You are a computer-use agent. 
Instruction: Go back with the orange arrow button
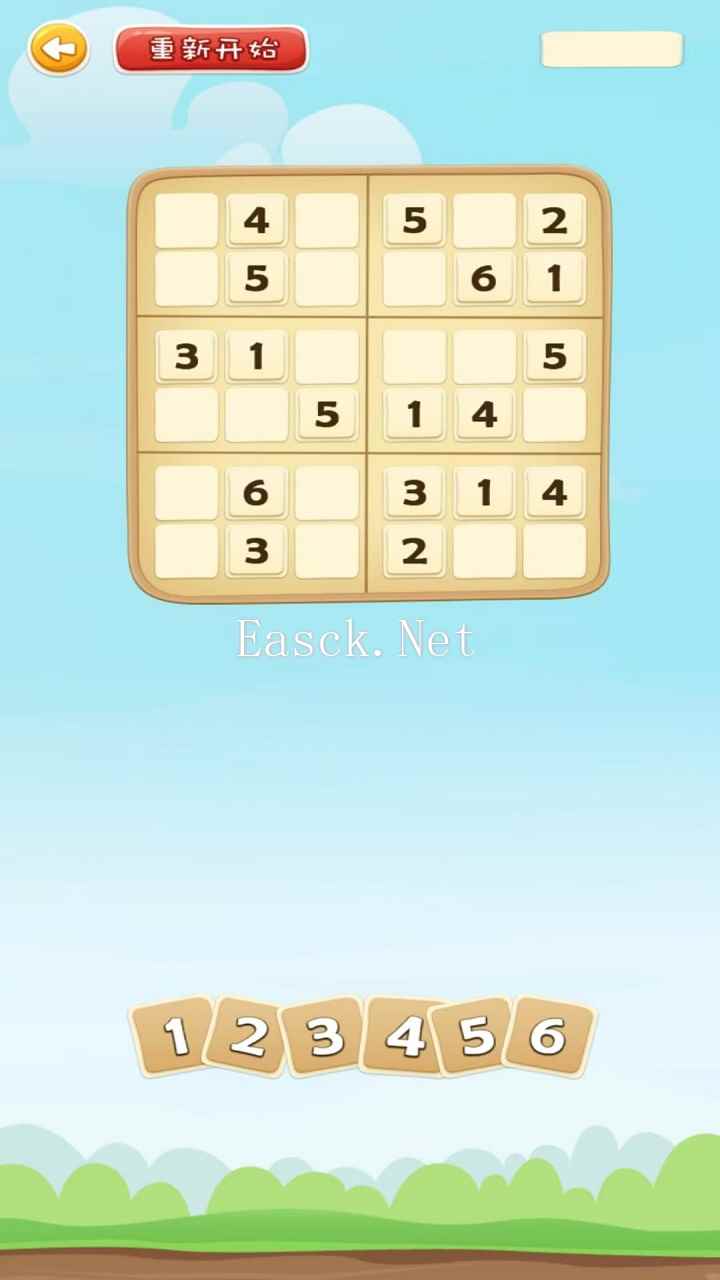58,48
